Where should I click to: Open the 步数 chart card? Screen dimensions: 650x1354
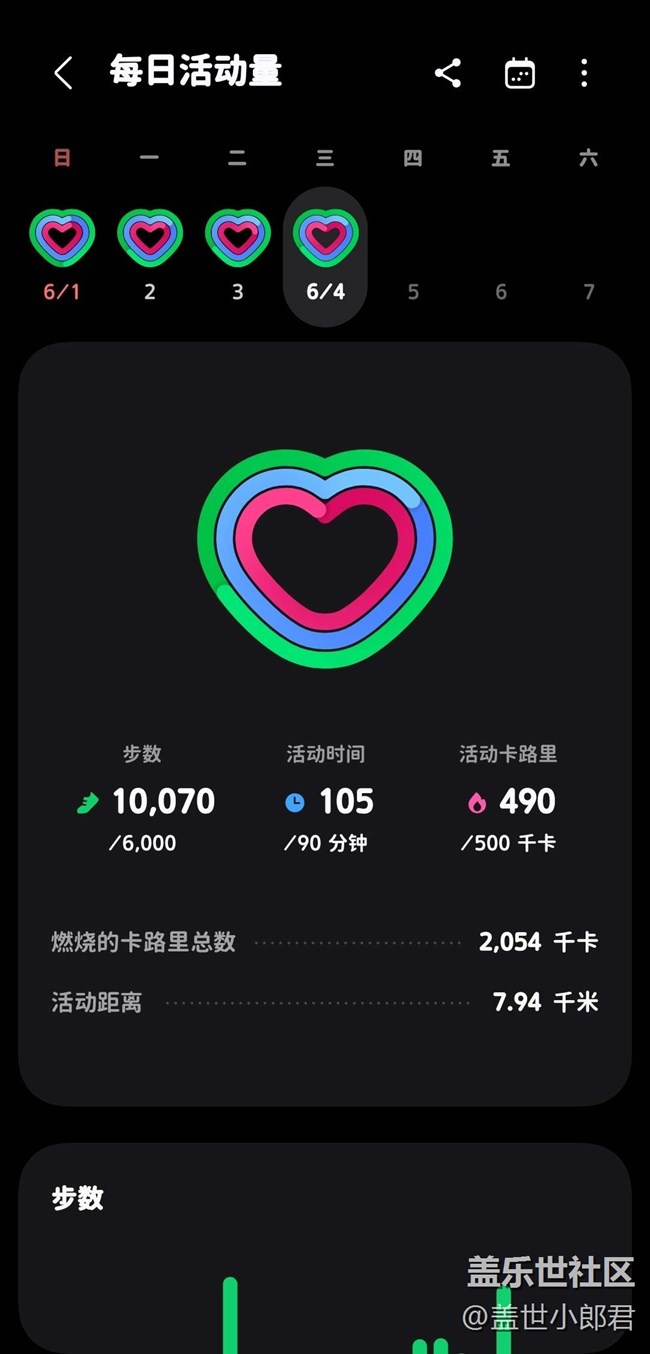coord(325,1248)
